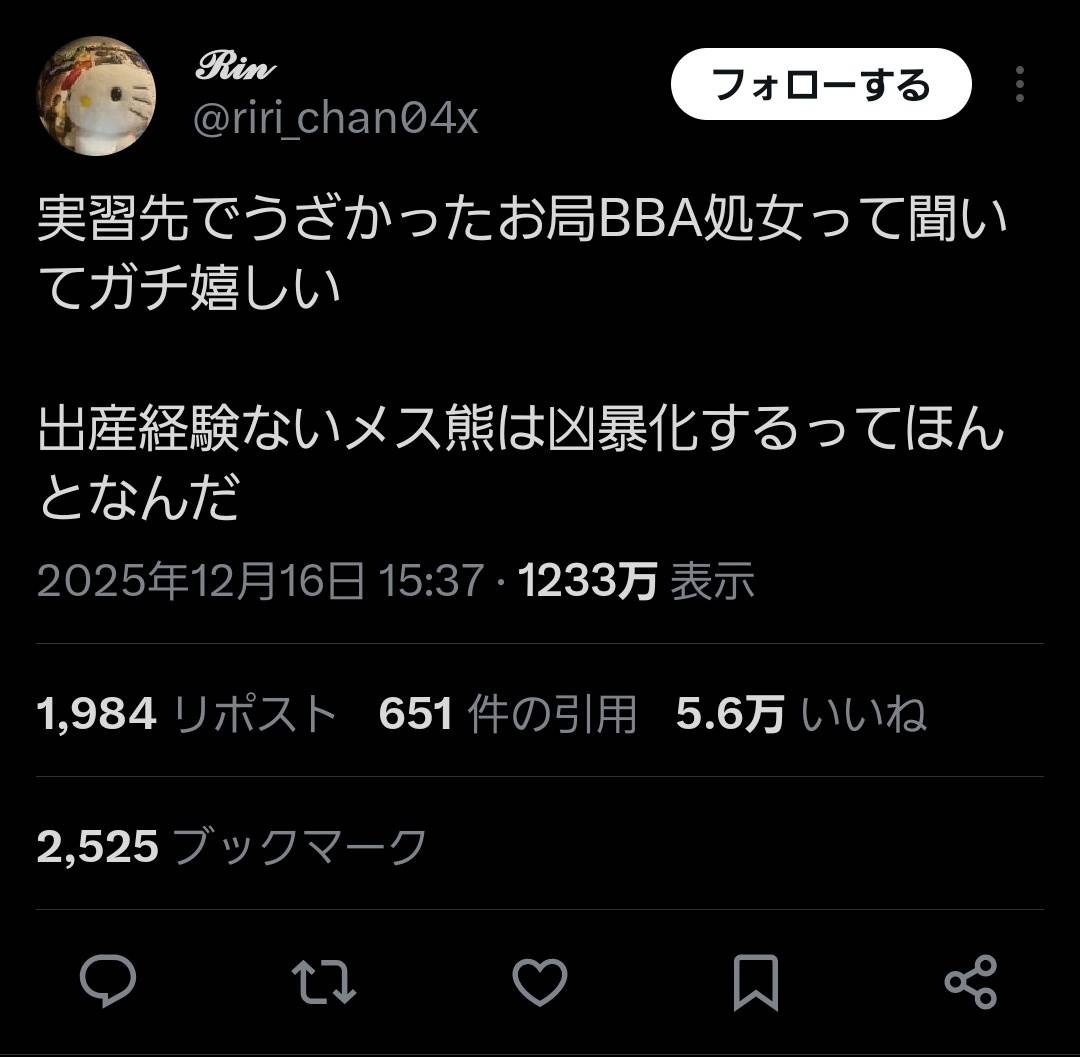Reply to this post via the comment icon
The width and height of the screenshot is (1080, 1057).
(x=107, y=980)
